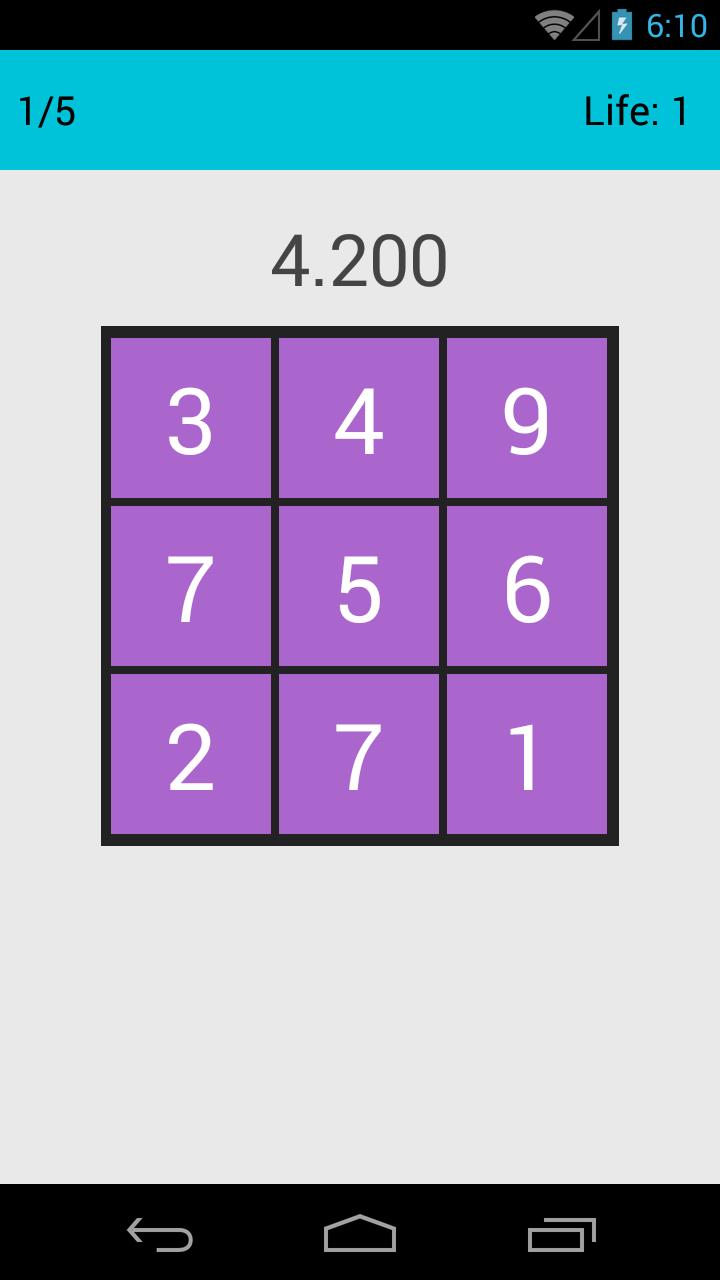Tap the tile numbered 3
Image resolution: width=720 pixels, height=1280 pixels.
pos(190,418)
